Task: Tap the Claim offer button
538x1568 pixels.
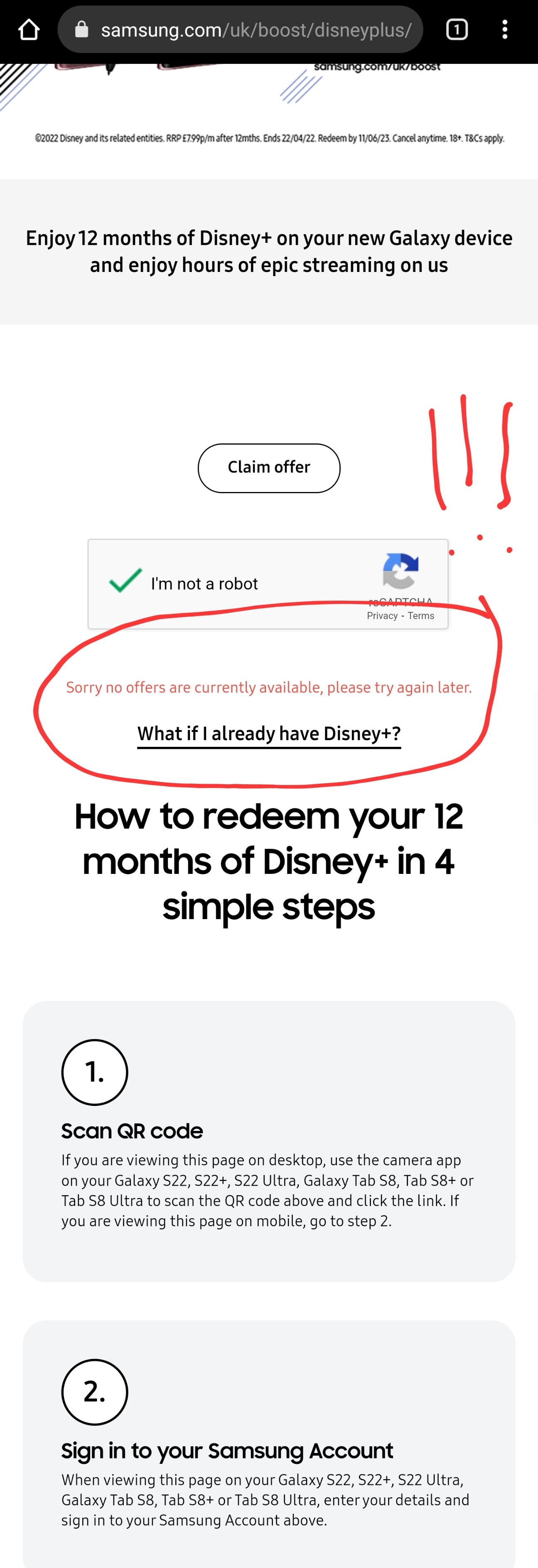Action: (x=269, y=467)
